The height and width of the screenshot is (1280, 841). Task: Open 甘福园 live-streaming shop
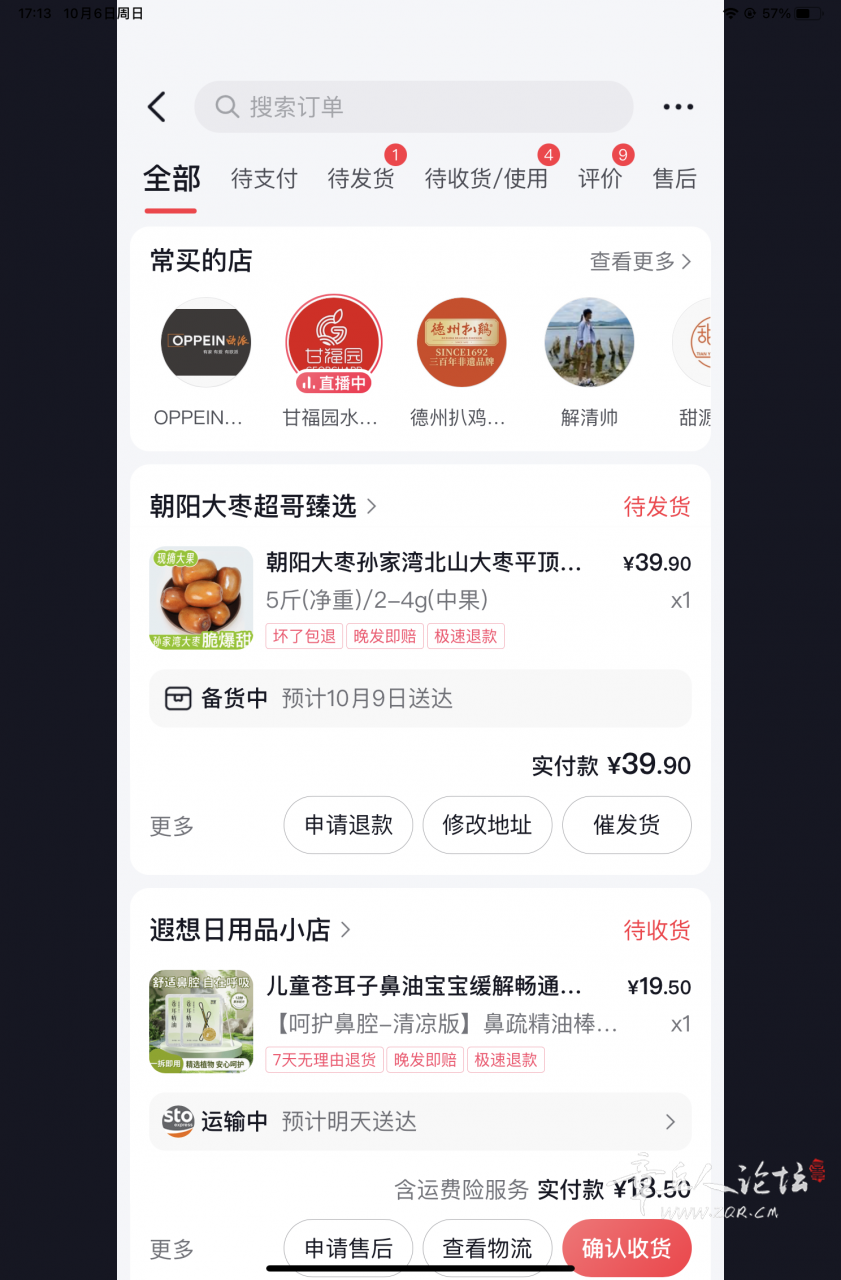[x=333, y=343]
